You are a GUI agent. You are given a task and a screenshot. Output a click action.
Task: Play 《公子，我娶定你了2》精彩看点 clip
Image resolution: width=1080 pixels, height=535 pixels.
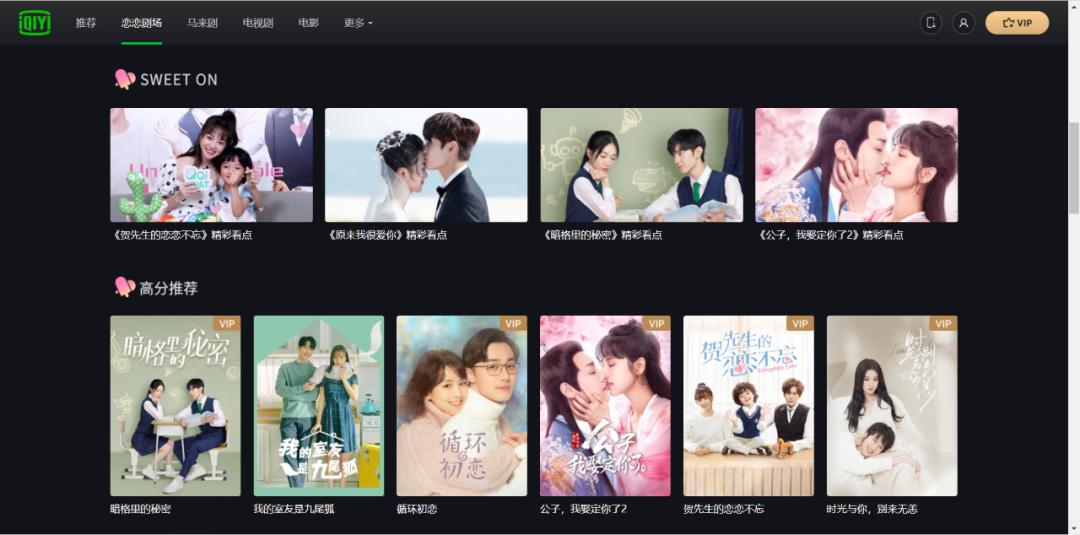[856, 165]
